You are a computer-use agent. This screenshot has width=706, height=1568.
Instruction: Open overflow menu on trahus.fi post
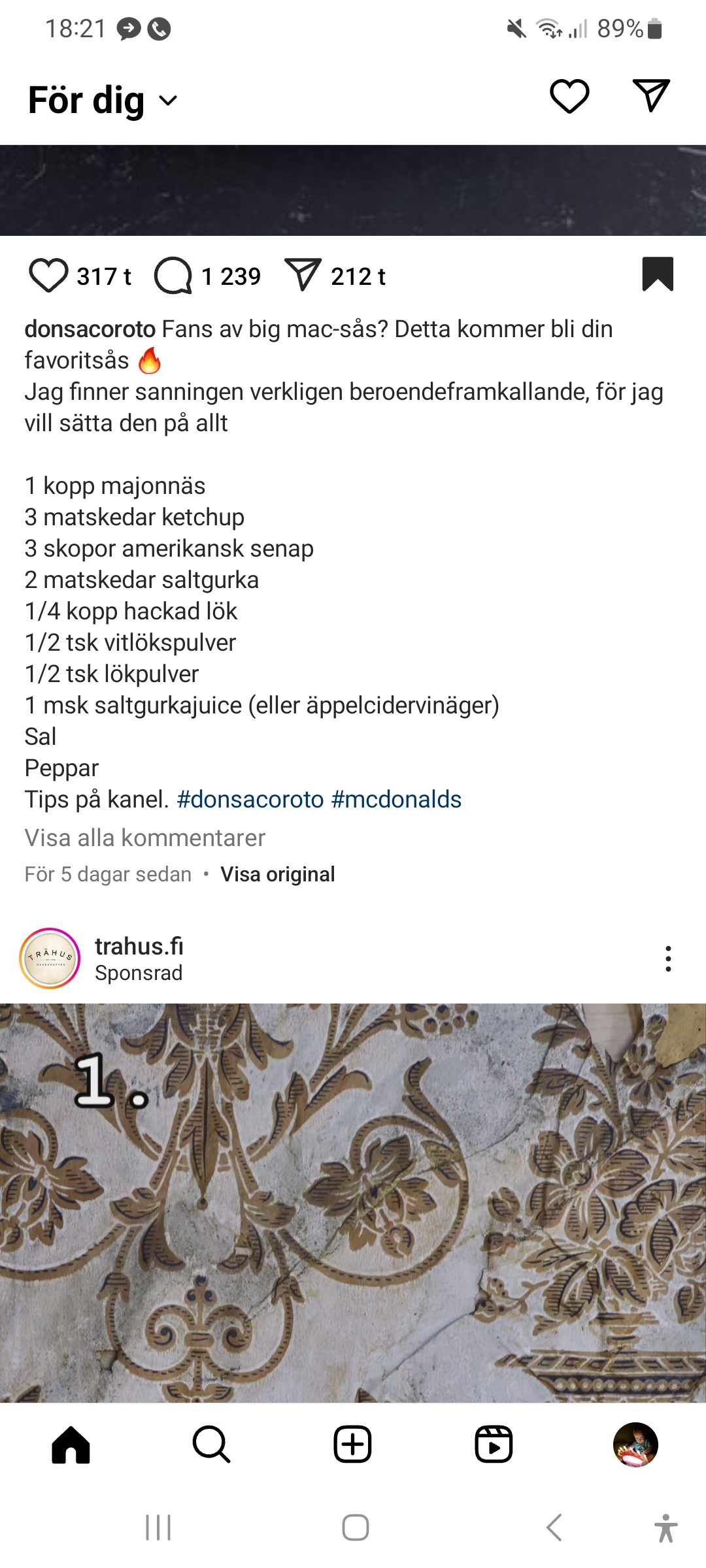[x=667, y=958]
